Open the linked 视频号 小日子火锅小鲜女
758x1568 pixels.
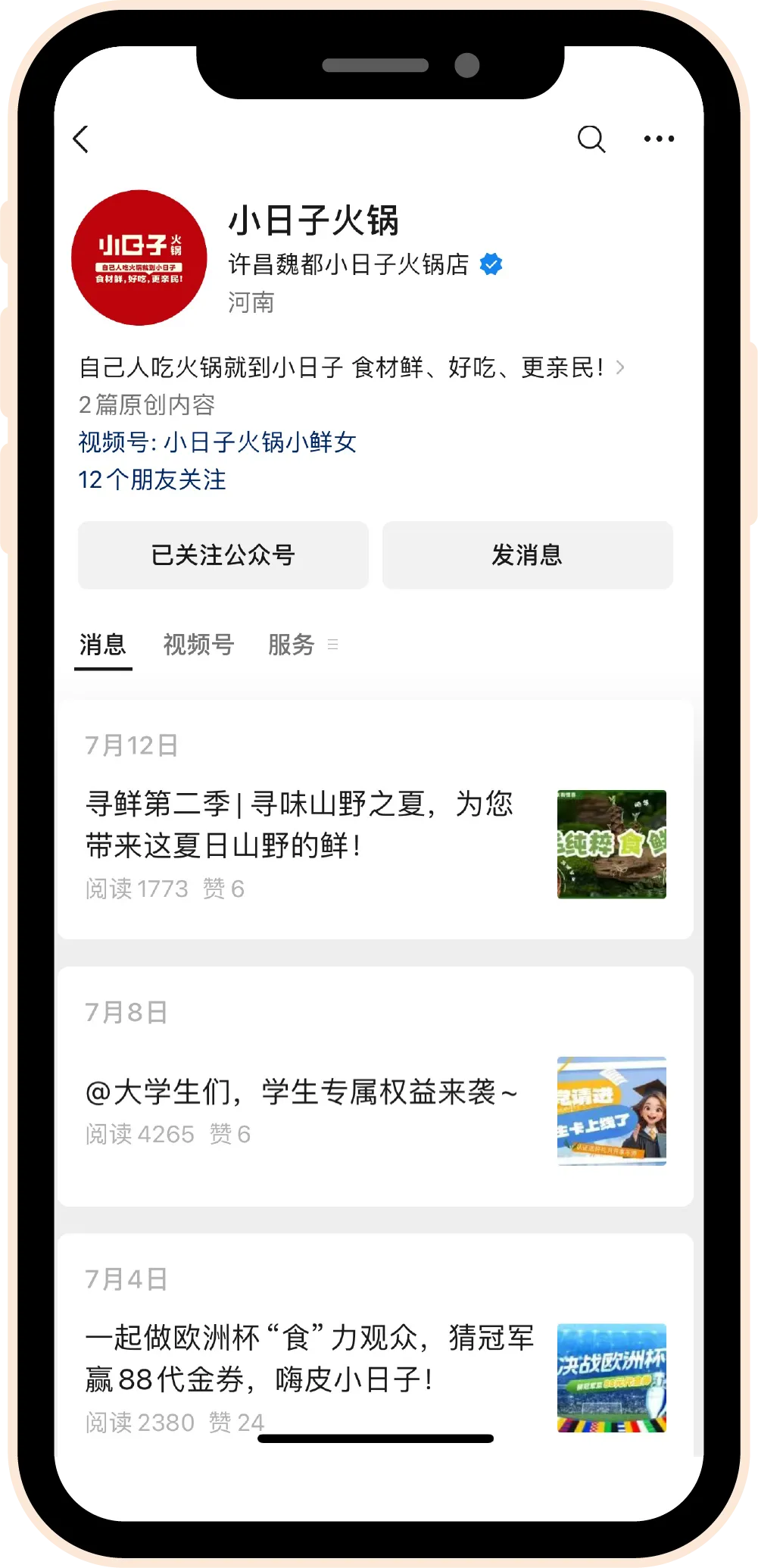[217, 442]
